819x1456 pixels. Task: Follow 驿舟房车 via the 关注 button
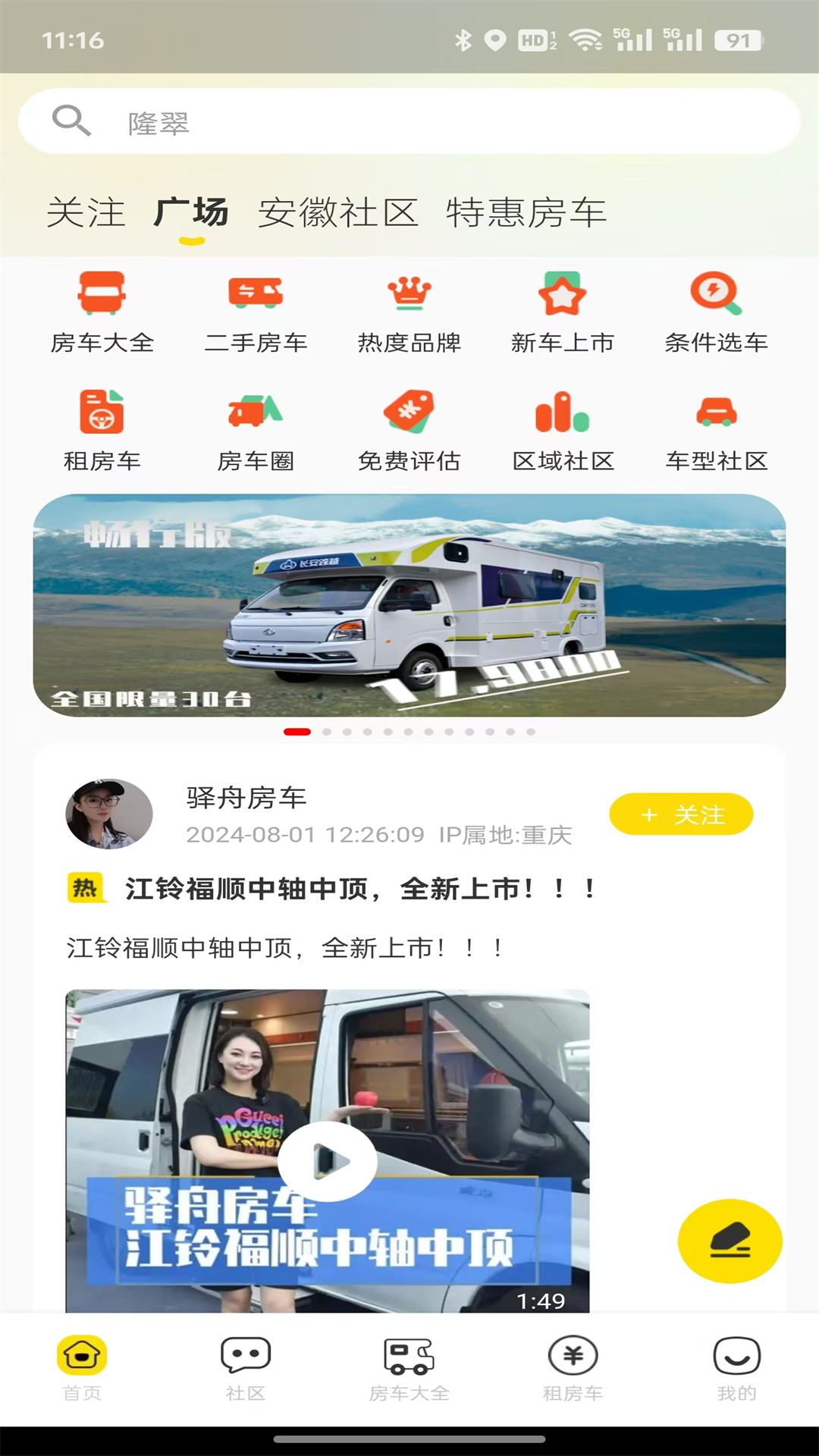coord(680,814)
